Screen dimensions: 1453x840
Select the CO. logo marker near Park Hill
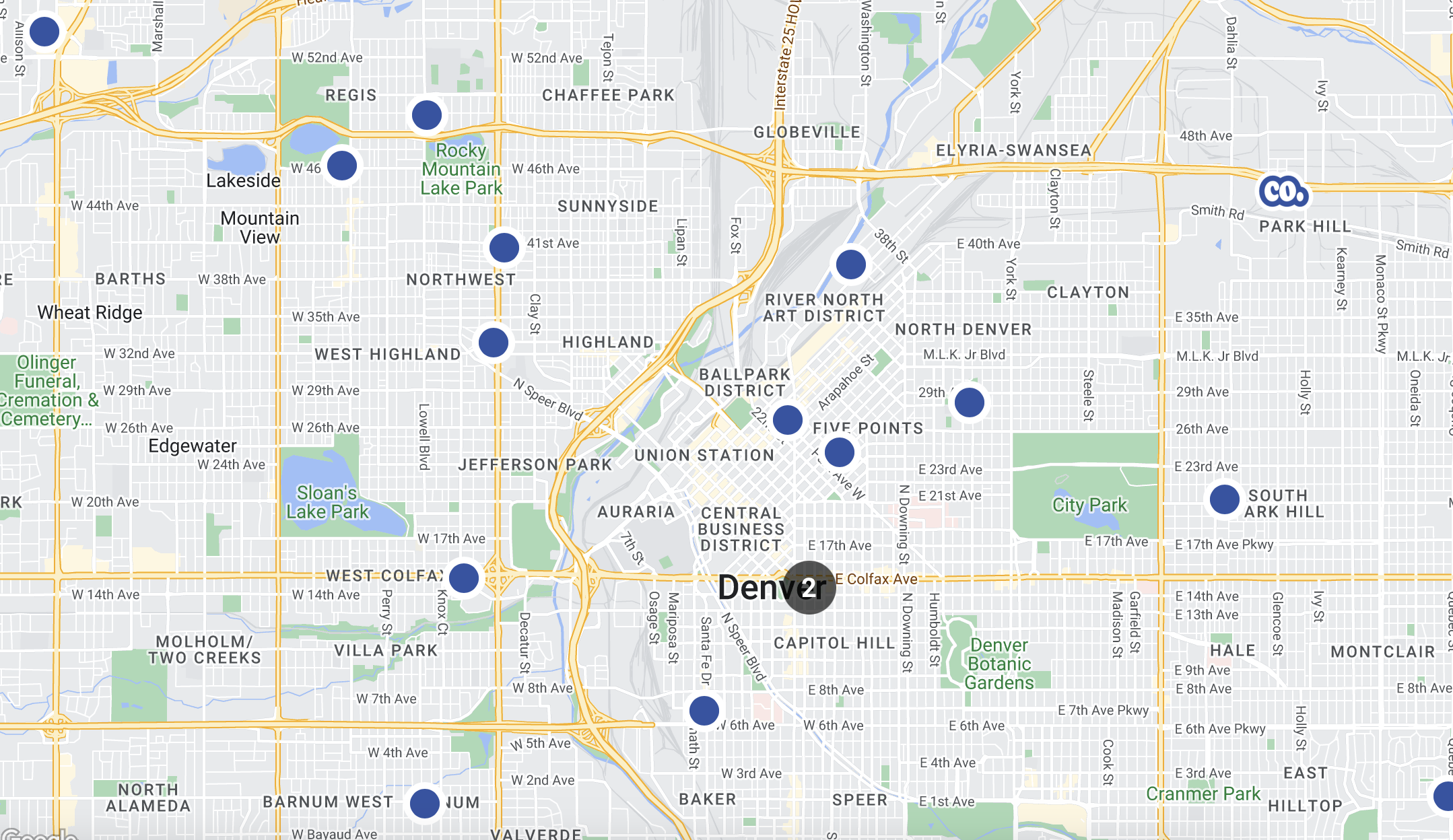(1283, 193)
